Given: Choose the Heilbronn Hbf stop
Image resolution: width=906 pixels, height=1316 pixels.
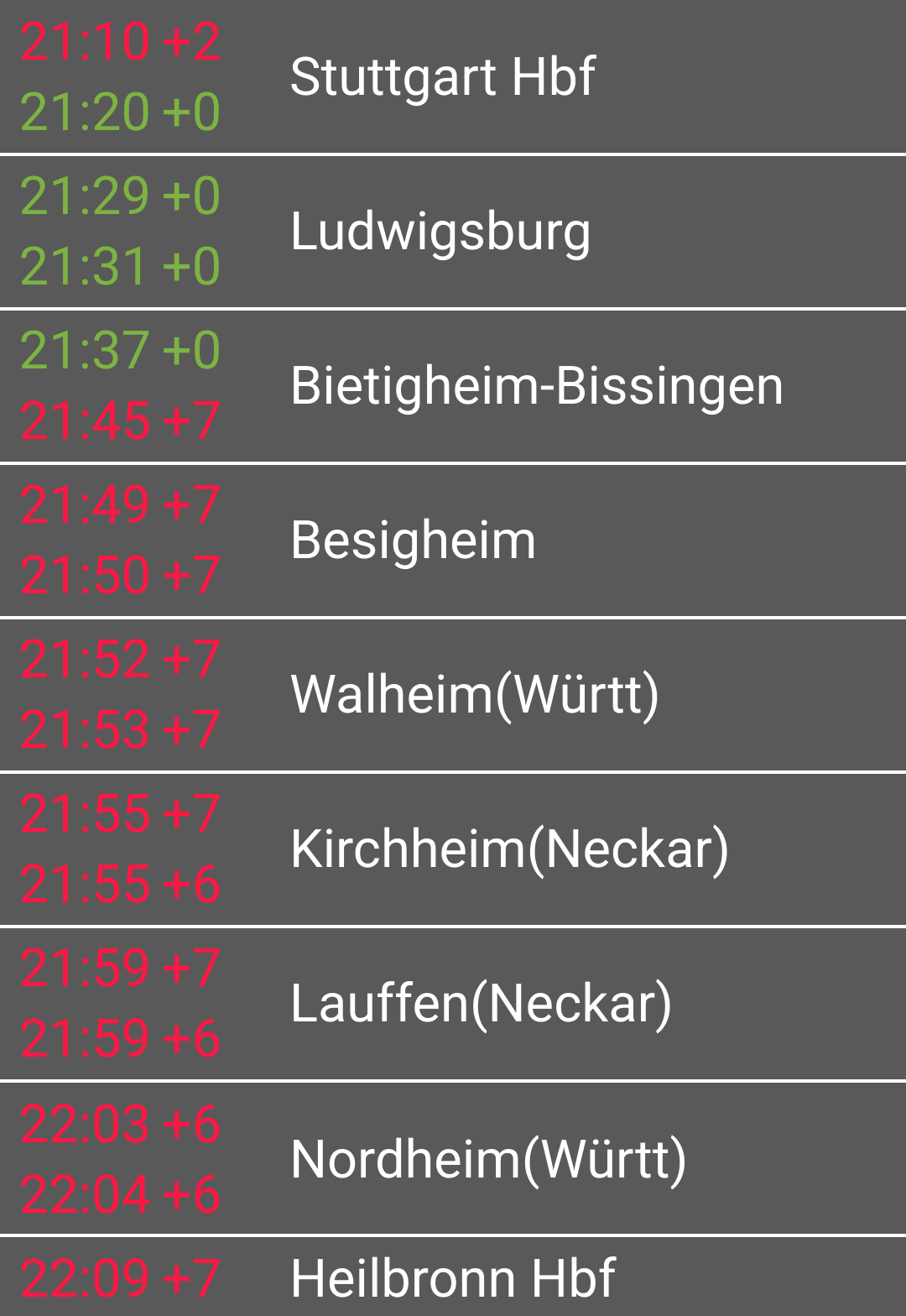Looking at the screenshot, I should pos(453,1278).
